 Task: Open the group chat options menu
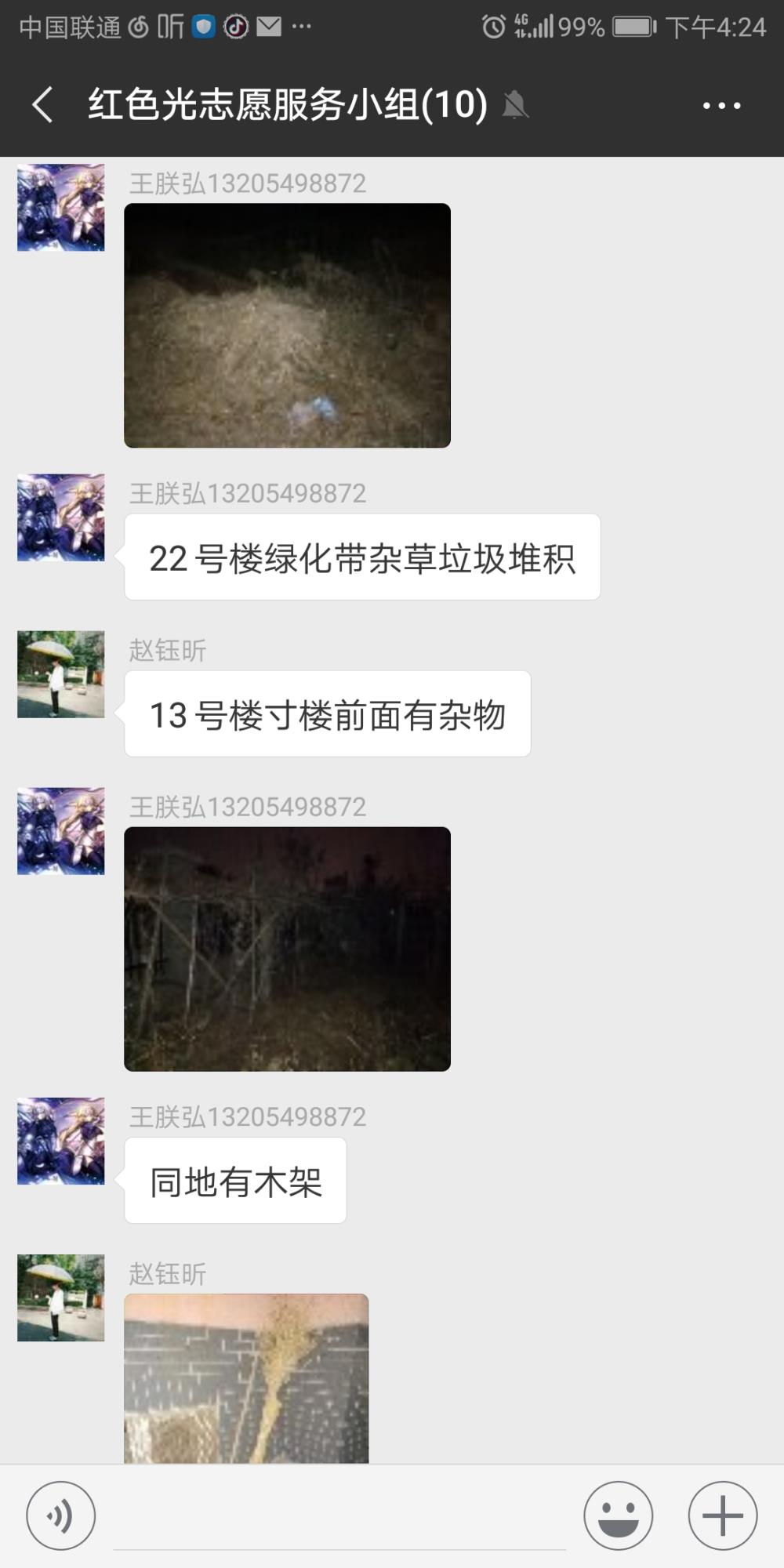(721, 105)
